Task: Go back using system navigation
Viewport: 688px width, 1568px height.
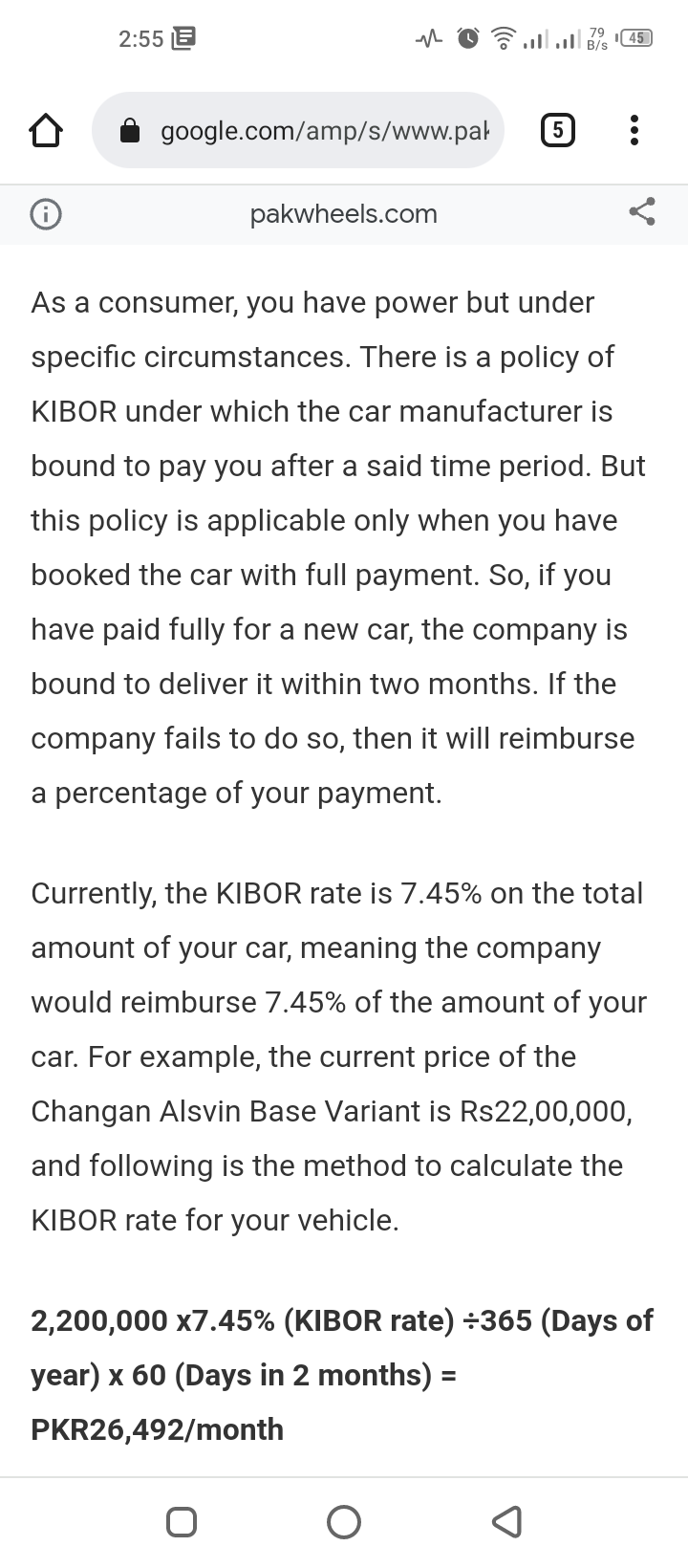Action: coord(506,1521)
